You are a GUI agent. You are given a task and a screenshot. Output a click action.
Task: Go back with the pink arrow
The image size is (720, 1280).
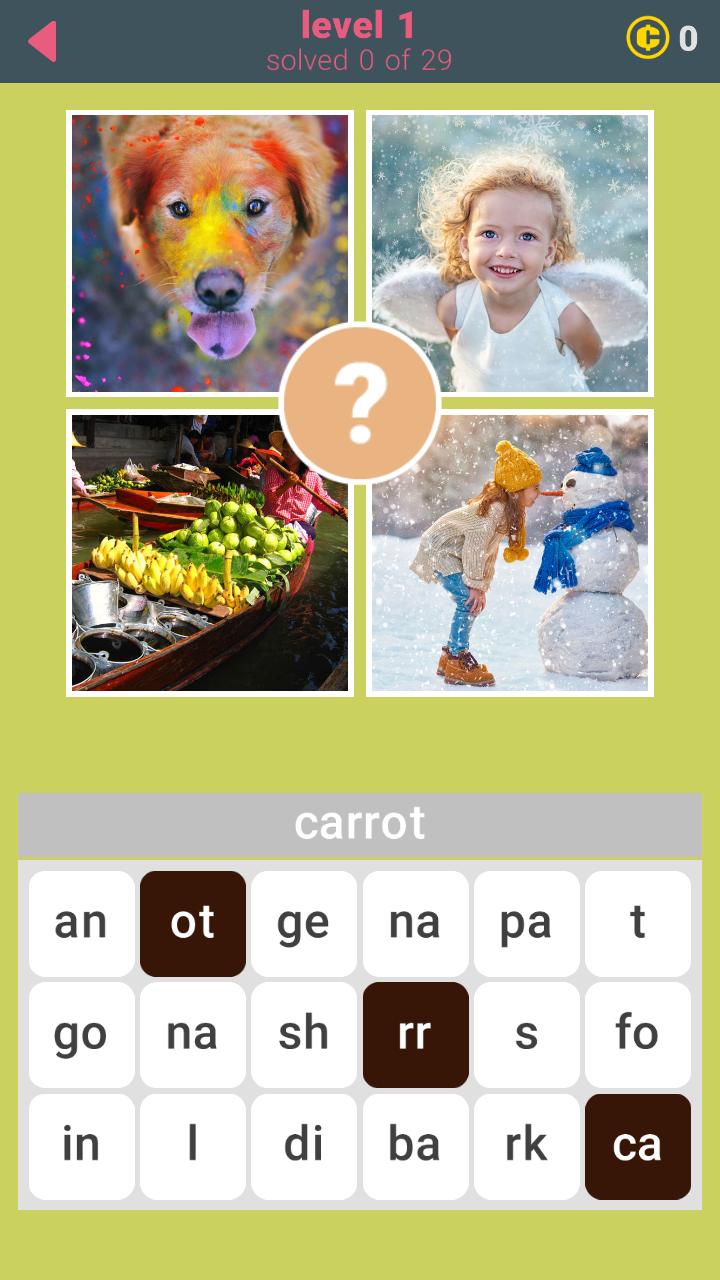point(42,42)
